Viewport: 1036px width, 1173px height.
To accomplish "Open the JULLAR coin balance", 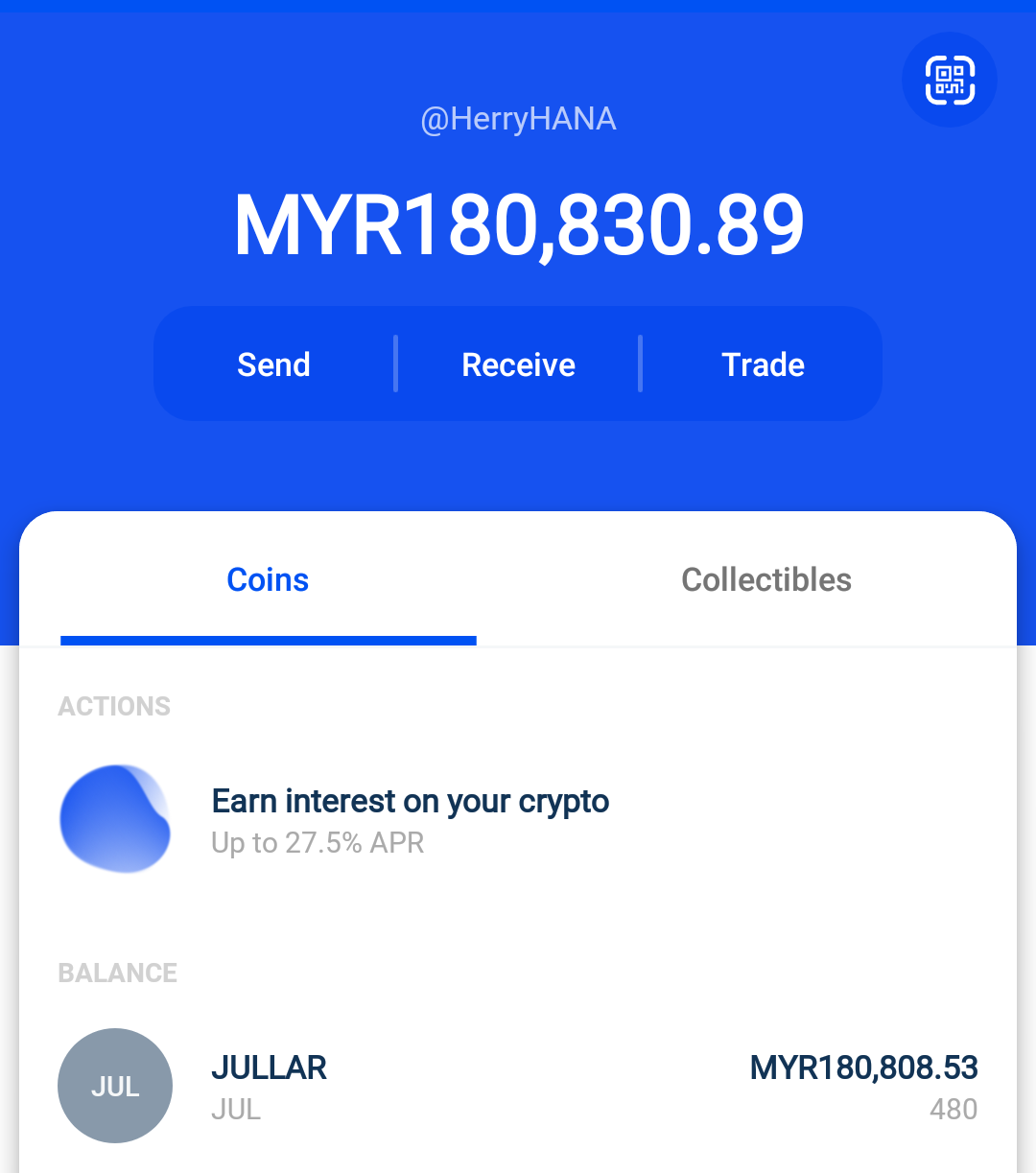I will click(x=518, y=1086).
